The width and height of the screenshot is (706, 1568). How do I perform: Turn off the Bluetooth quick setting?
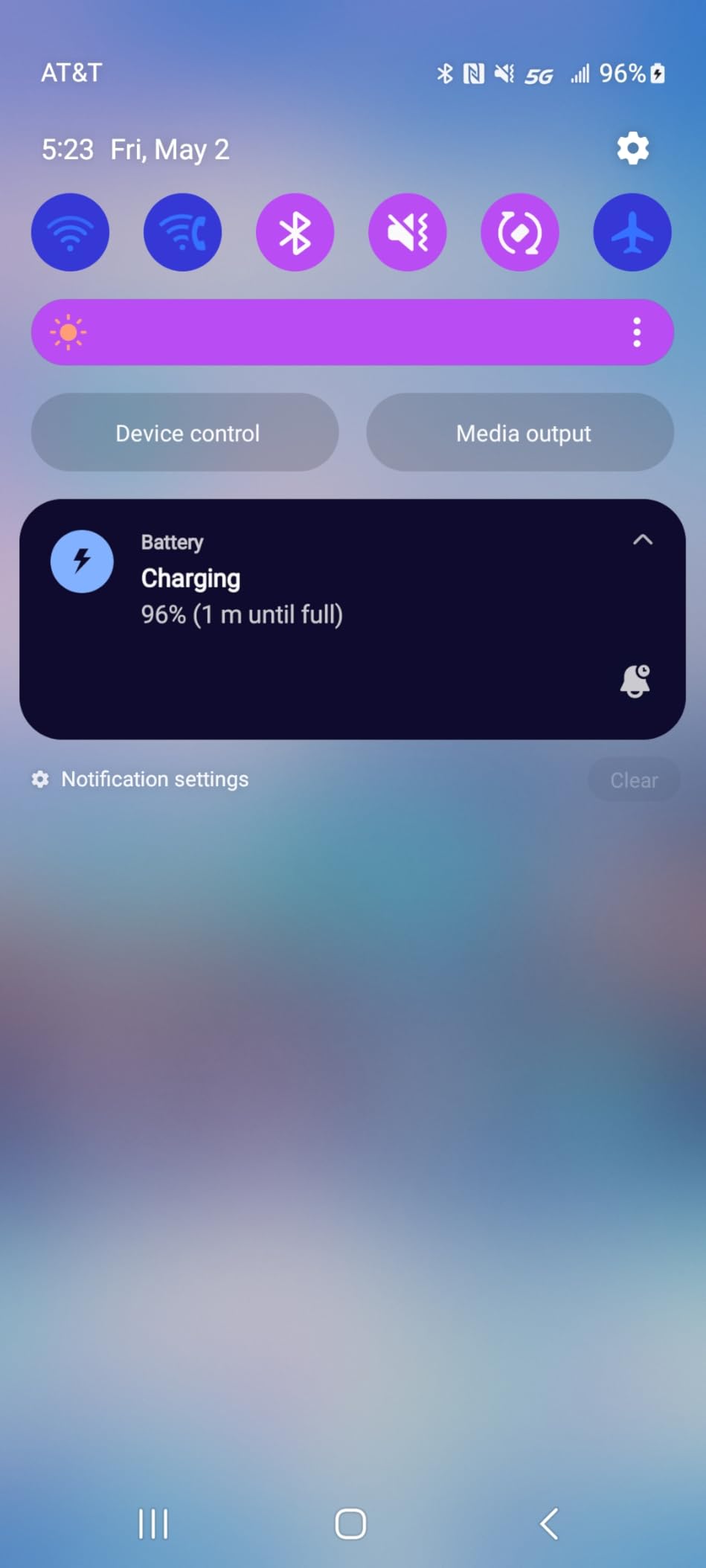coord(295,233)
